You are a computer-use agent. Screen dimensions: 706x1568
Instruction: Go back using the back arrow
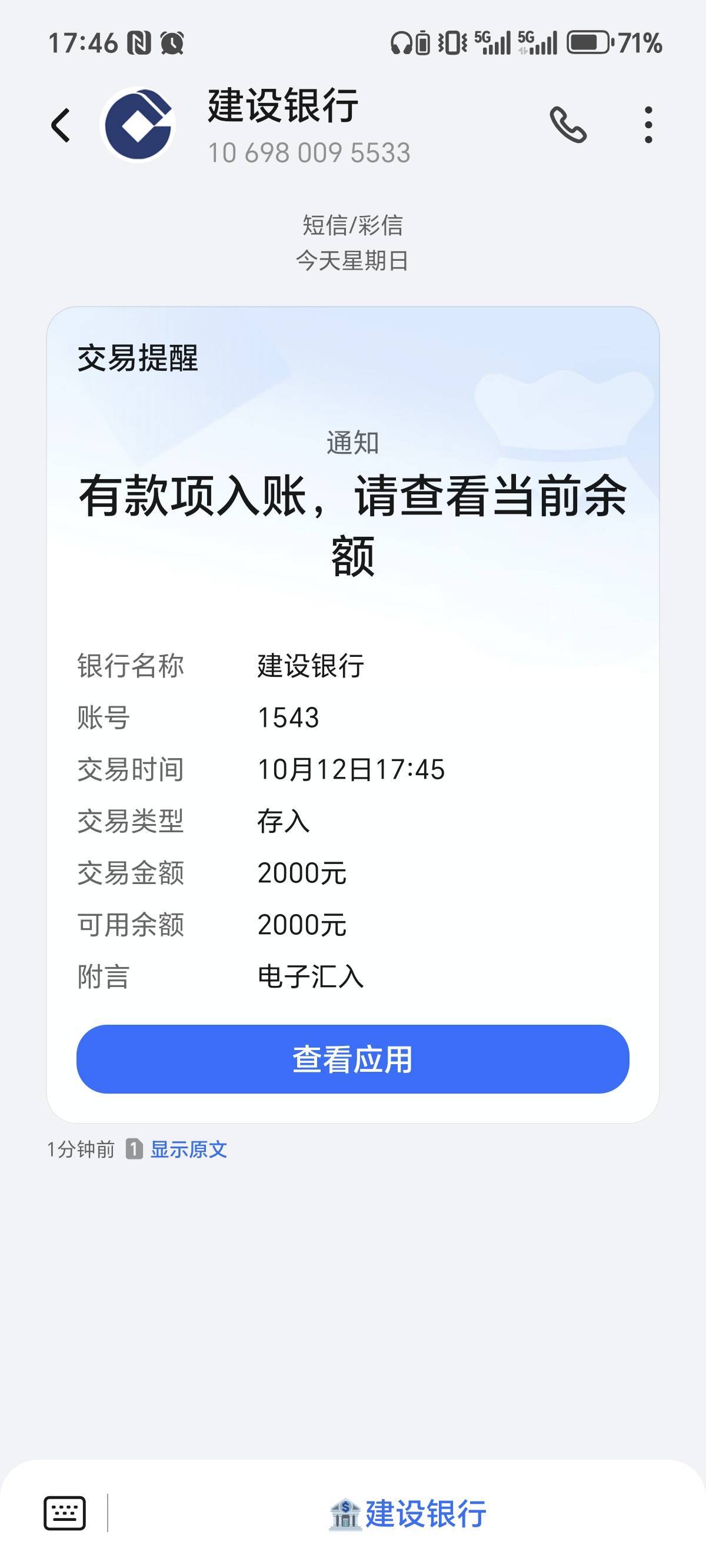tap(60, 125)
